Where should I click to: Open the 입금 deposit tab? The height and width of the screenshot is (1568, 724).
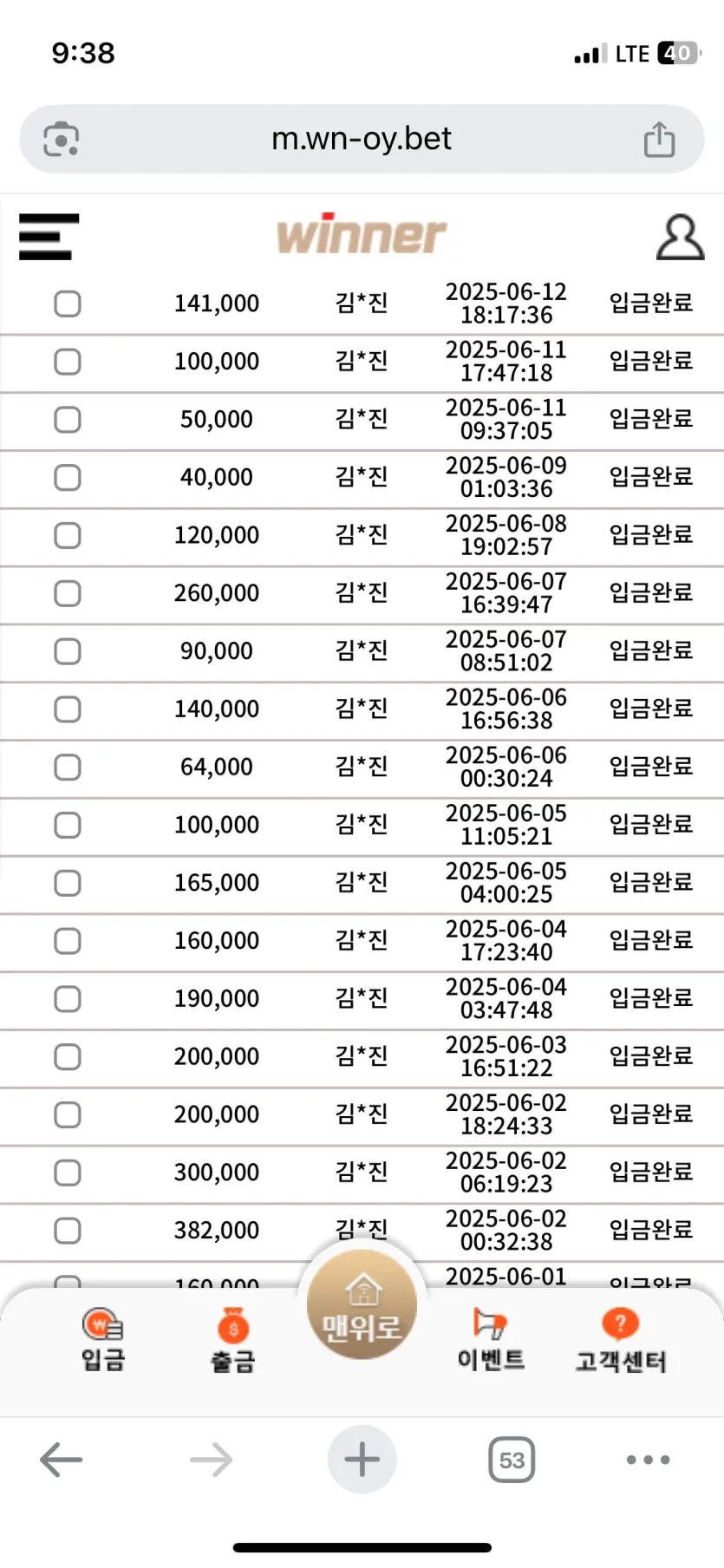pyautogui.click(x=103, y=1340)
